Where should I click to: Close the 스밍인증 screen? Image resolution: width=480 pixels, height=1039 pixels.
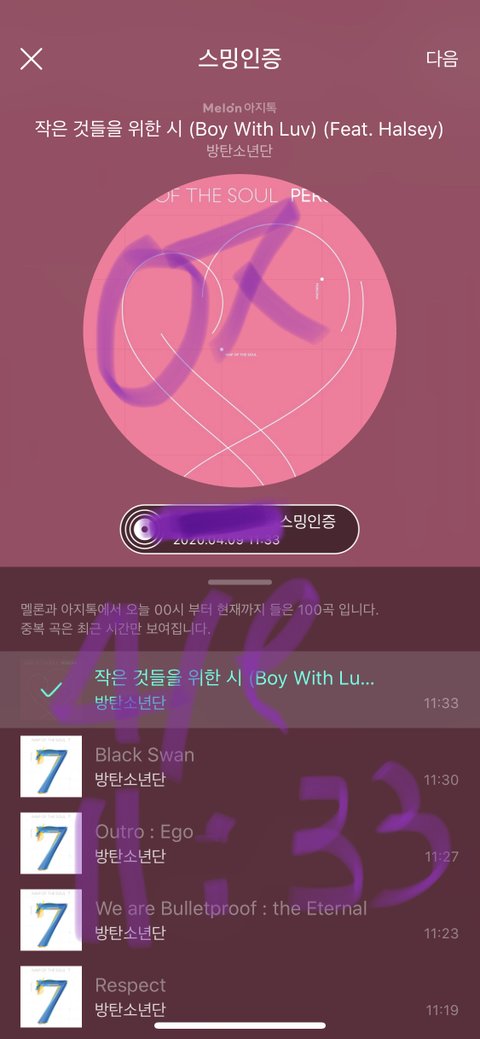click(x=31, y=59)
